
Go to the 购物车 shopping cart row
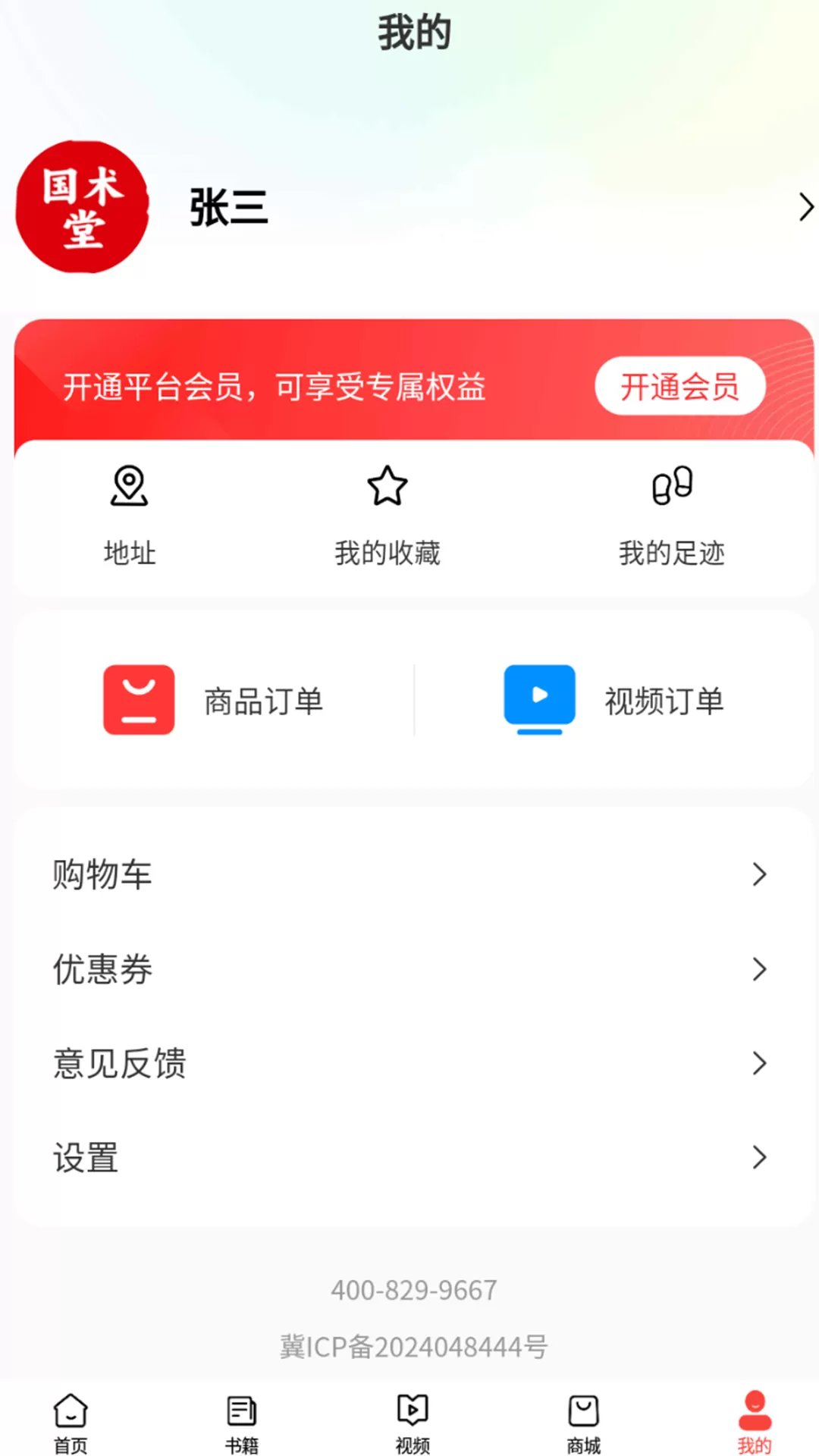point(414,874)
